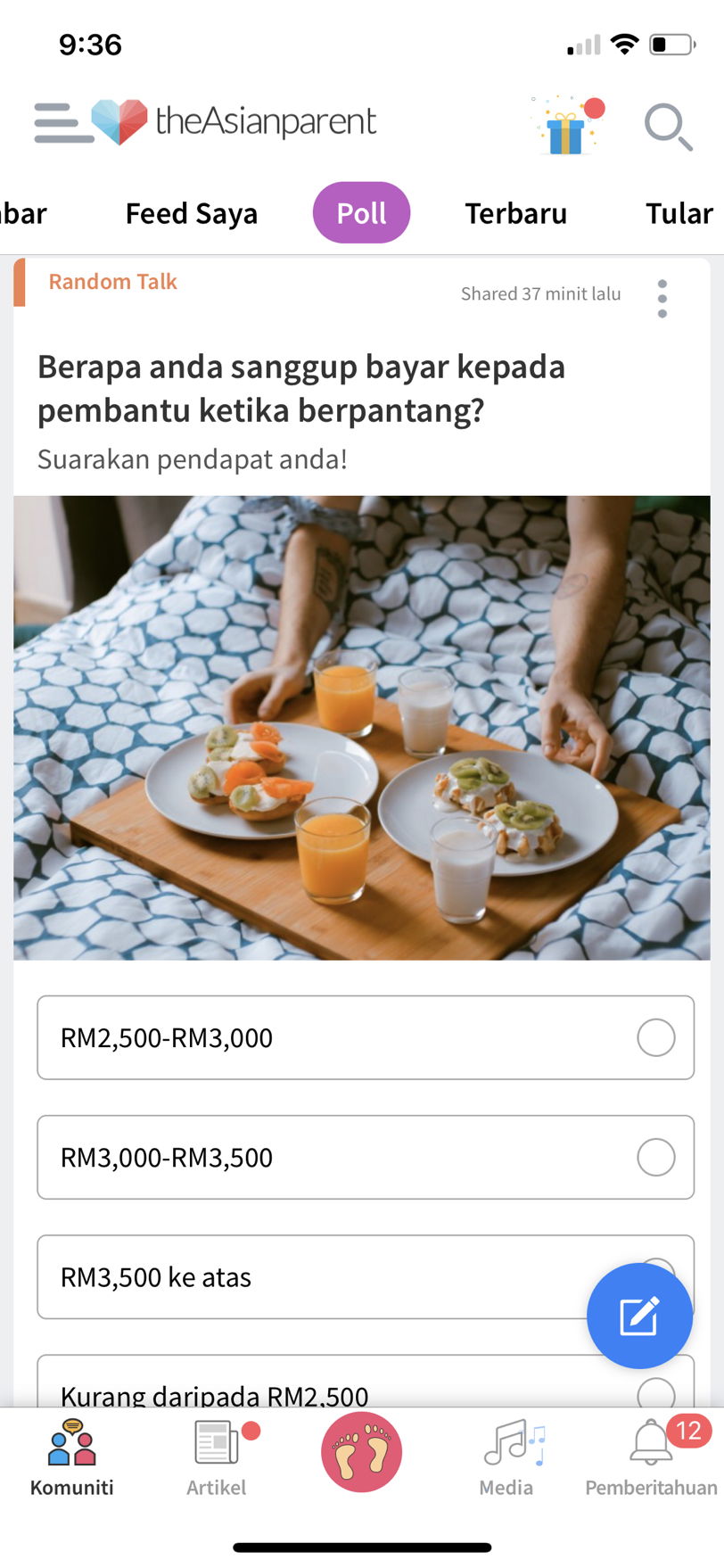Image resolution: width=724 pixels, height=1568 pixels.
Task: Go to the Tular tab
Action: (679, 214)
